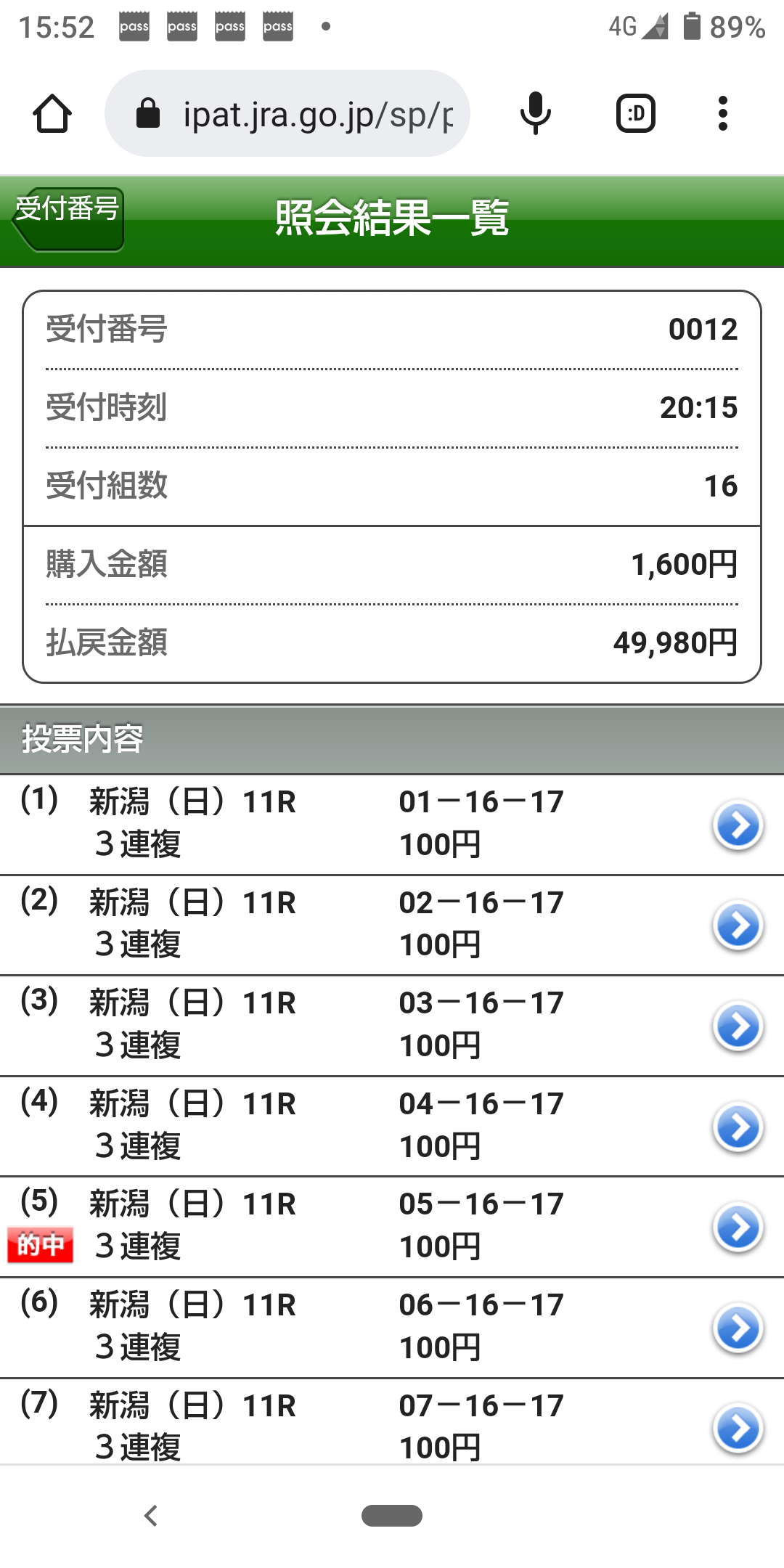The height and width of the screenshot is (1568, 784).
Task: Open the winning bet 05-16-17
Action: click(x=738, y=1228)
